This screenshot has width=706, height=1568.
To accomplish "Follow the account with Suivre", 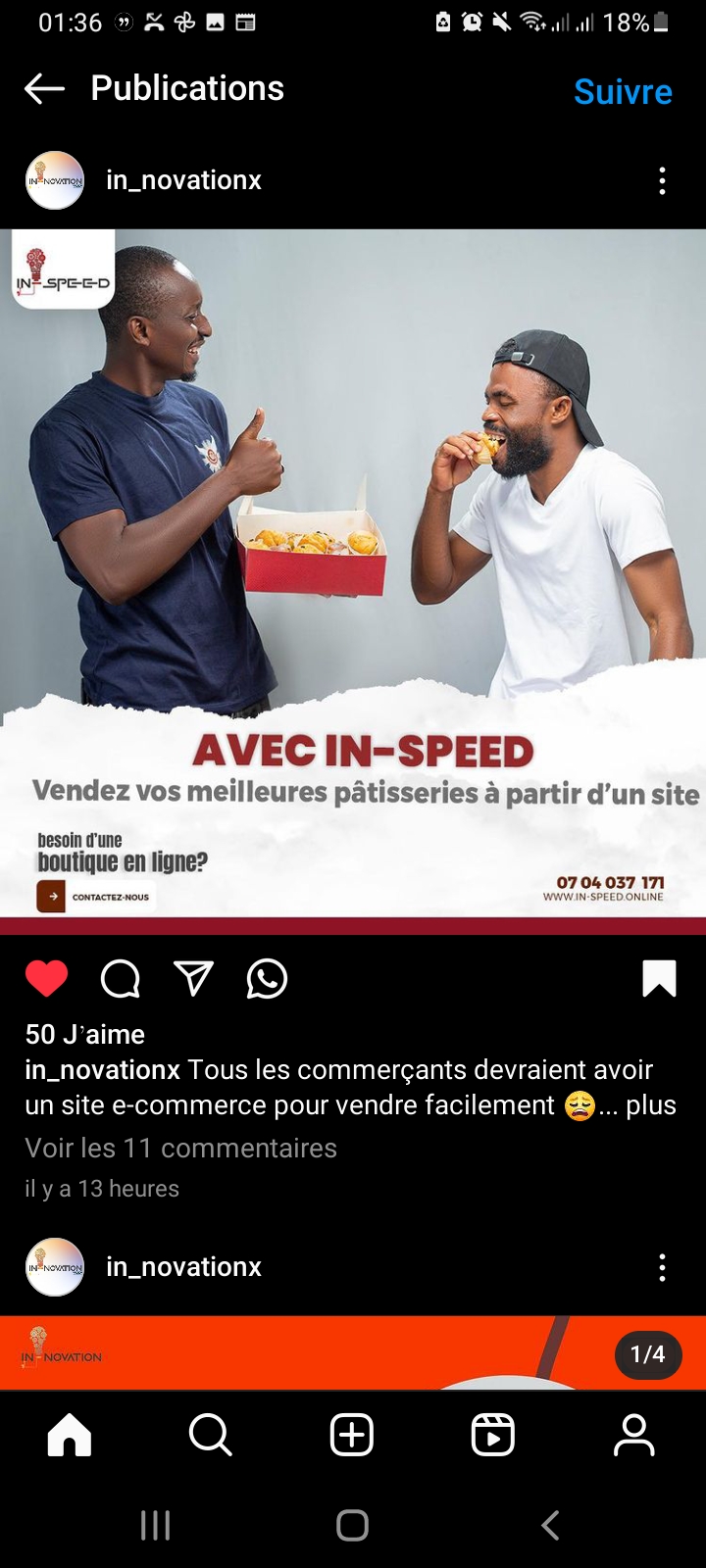I will pos(623,91).
